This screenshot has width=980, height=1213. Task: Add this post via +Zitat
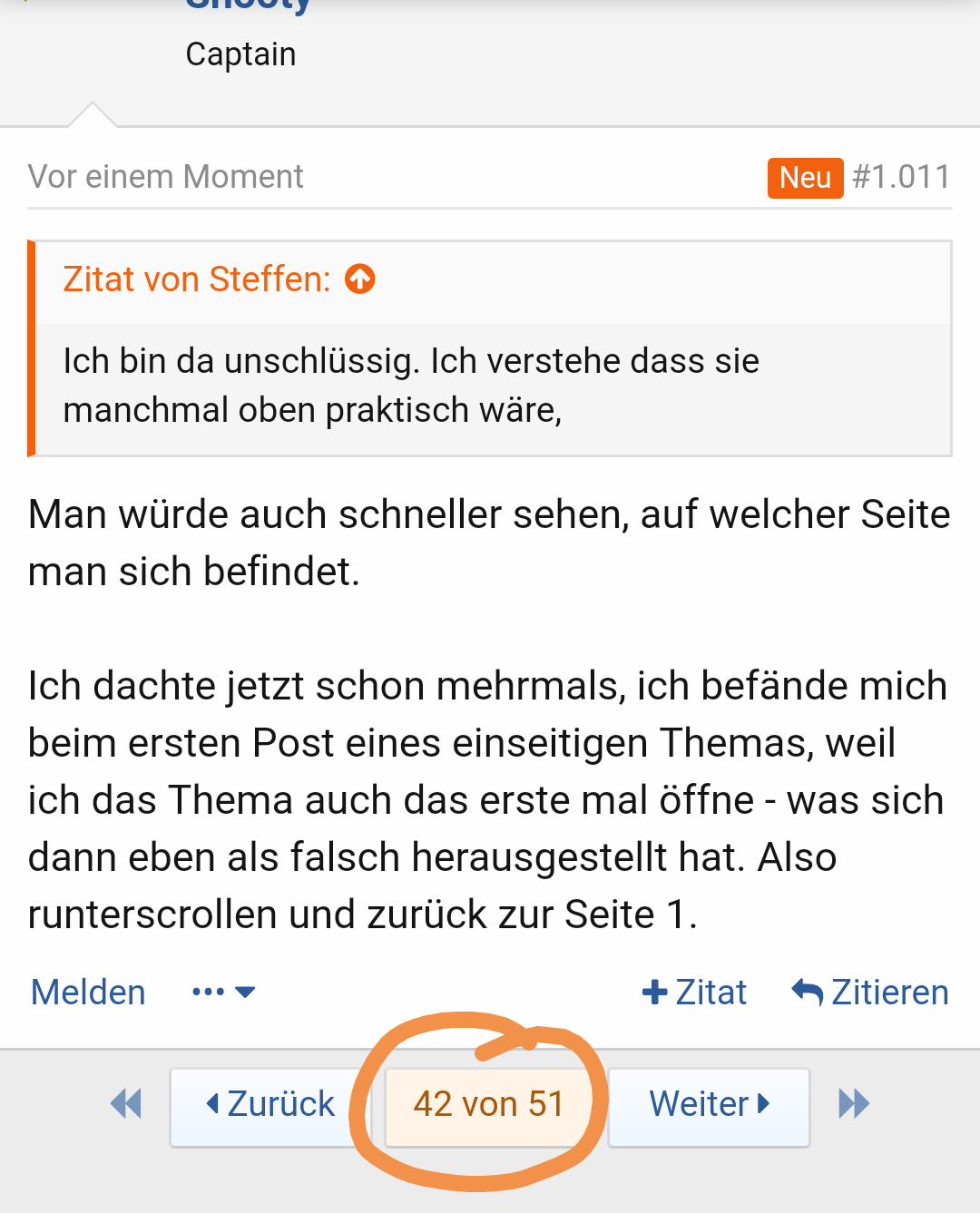coord(694,993)
